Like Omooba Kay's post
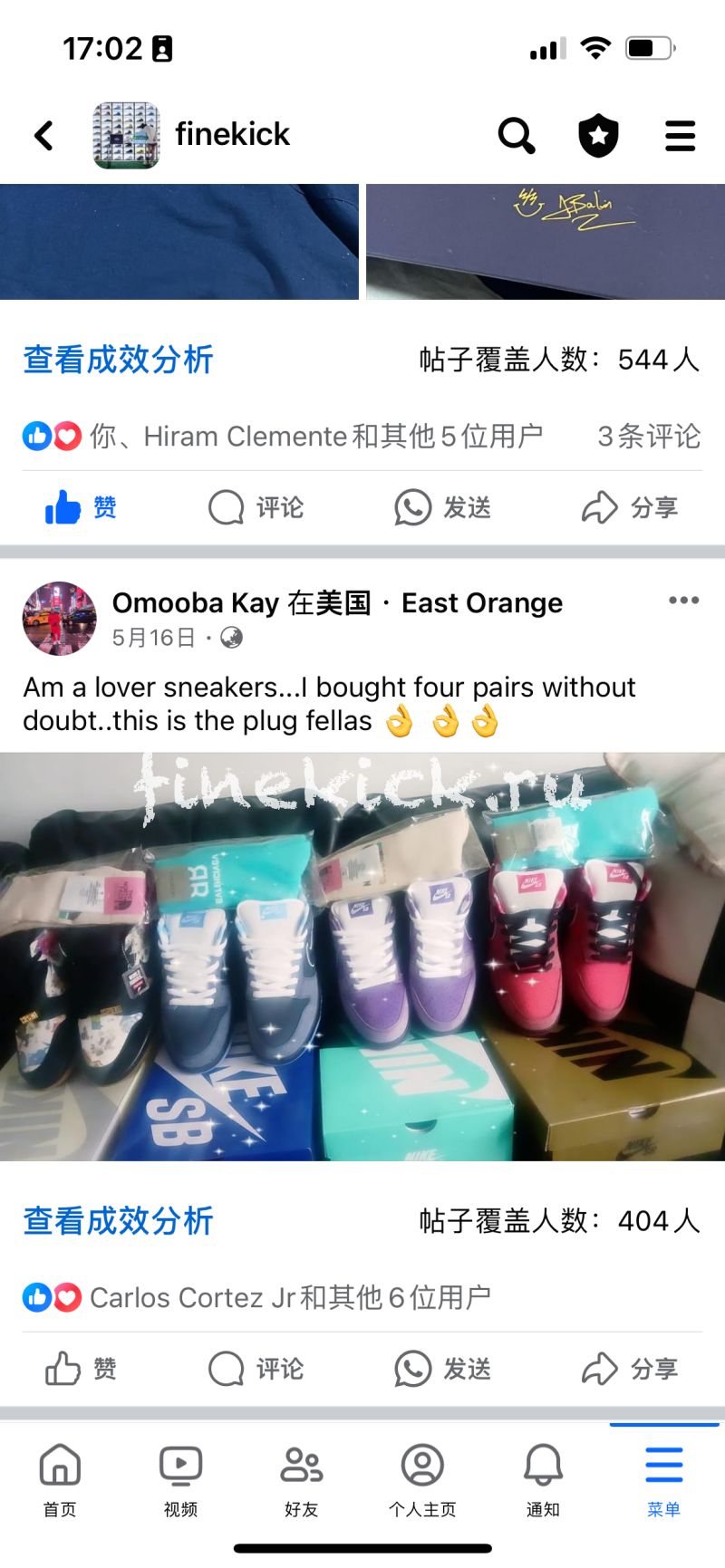Screen dimensions: 725x1568 (82, 1369)
